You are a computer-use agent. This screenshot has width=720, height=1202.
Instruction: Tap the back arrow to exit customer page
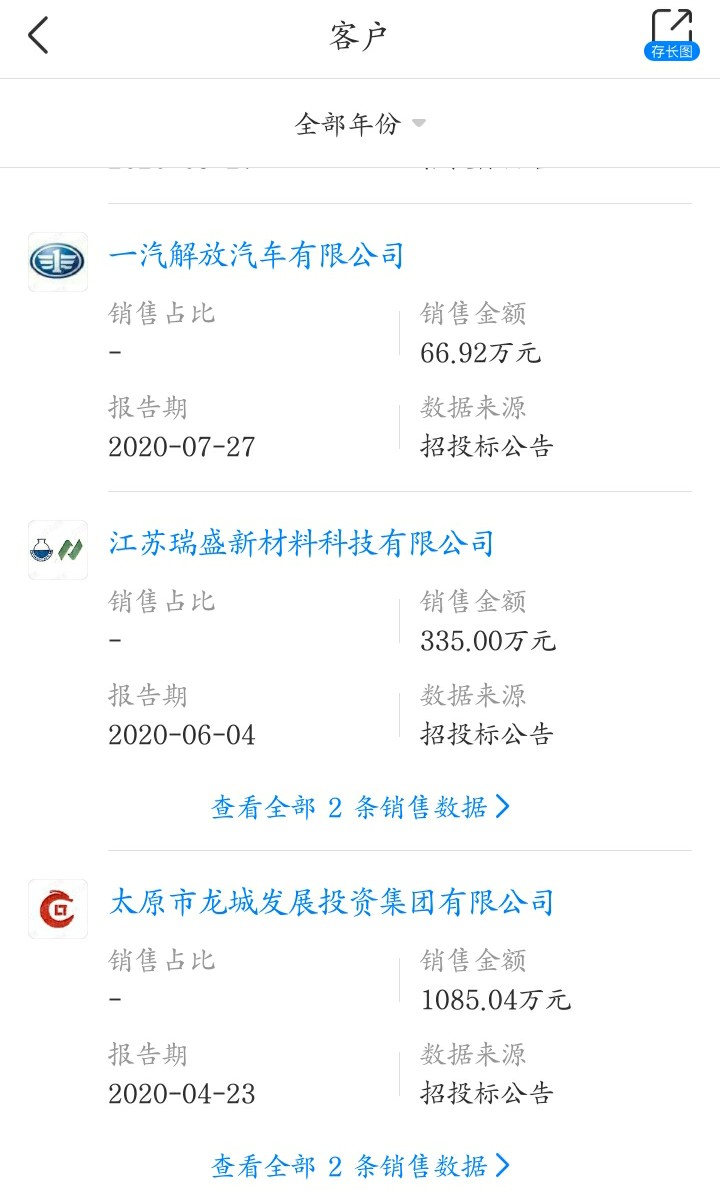(38, 35)
